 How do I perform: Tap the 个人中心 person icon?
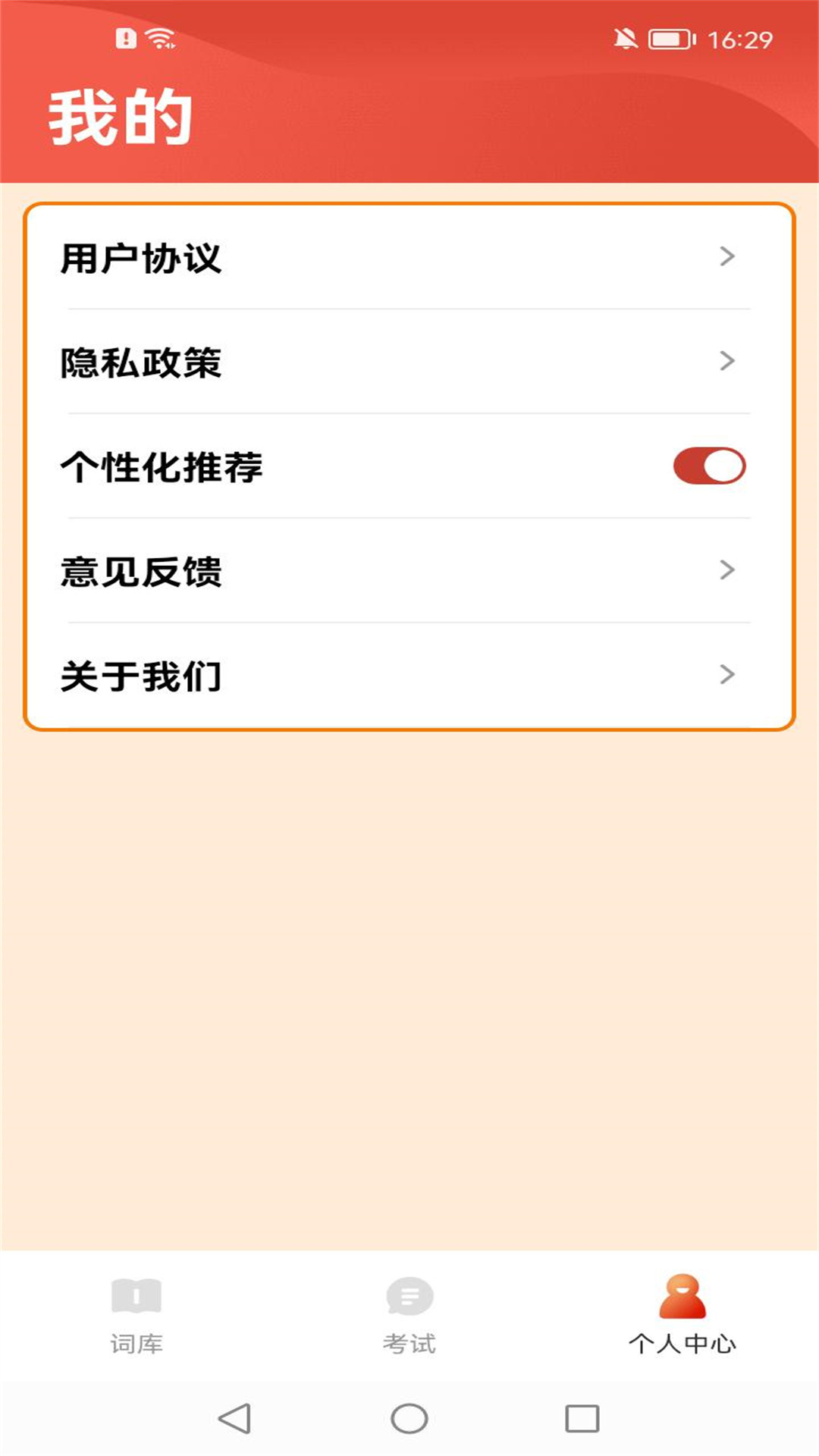click(x=684, y=1295)
